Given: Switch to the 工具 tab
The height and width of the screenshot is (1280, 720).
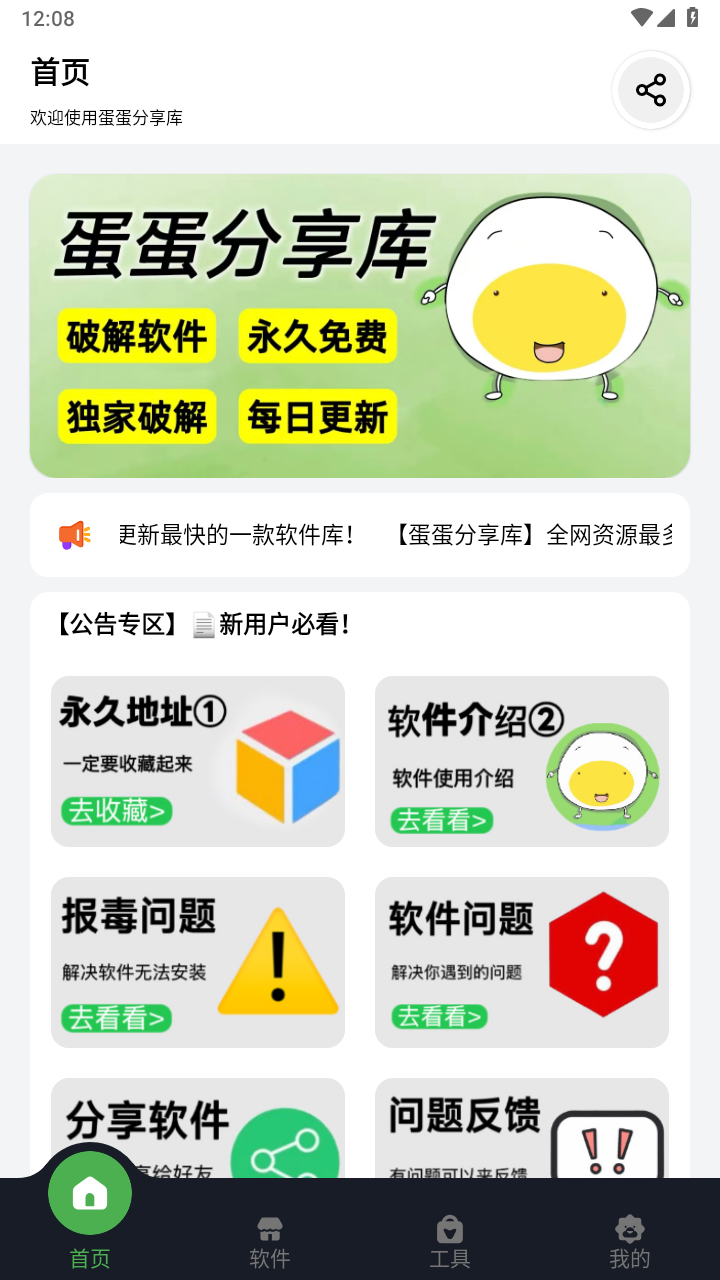Looking at the screenshot, I should (x=450, y=1243).
